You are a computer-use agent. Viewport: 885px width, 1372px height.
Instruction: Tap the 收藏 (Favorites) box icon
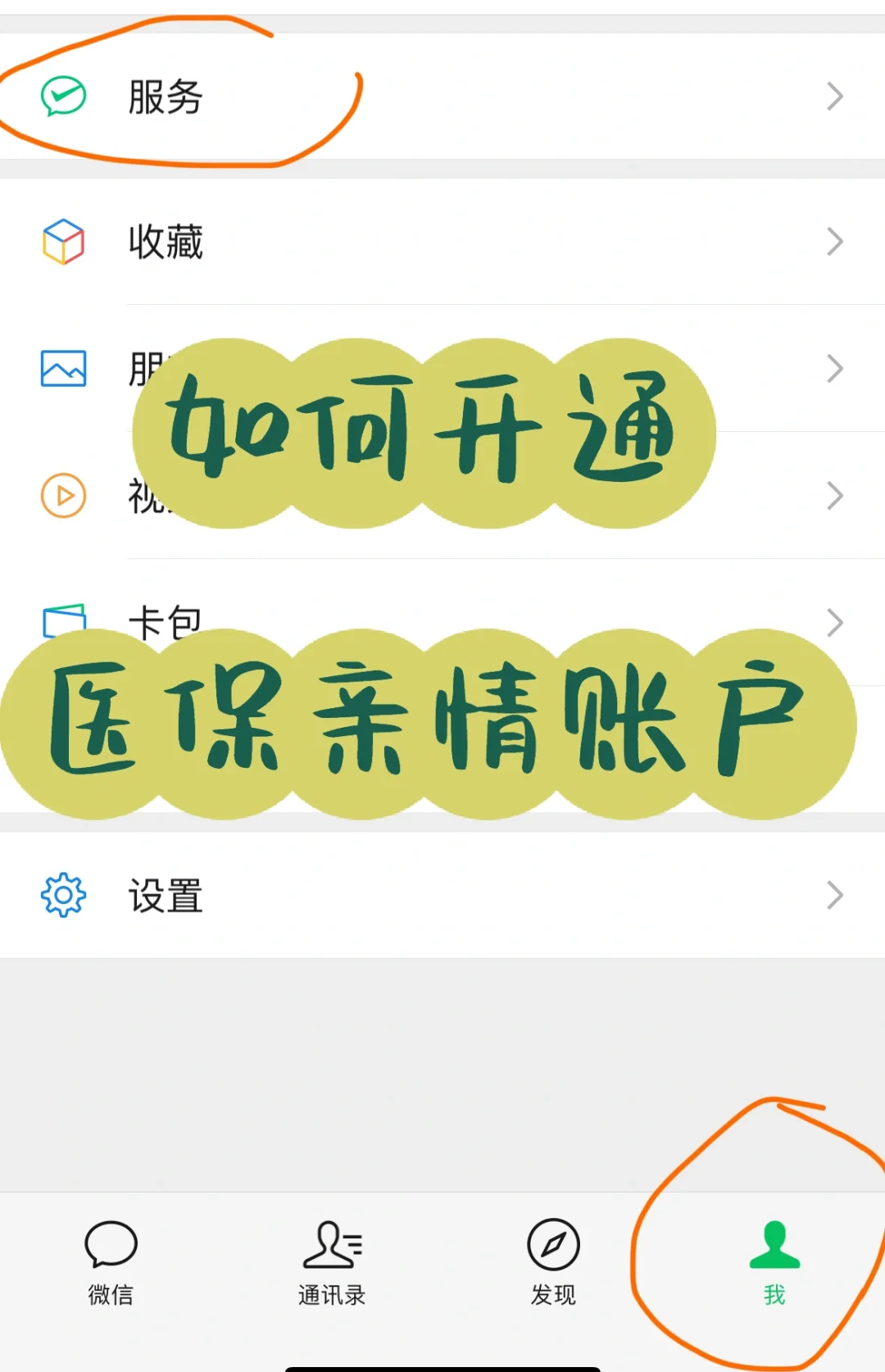point(61,242)
